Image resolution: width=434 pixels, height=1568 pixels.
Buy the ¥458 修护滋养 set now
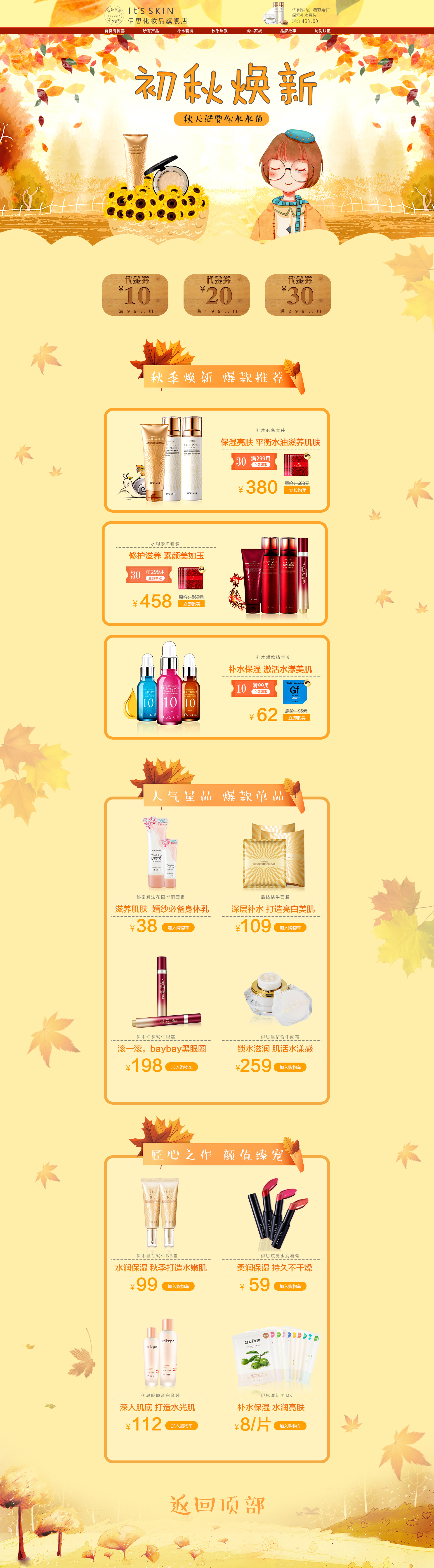tap(191, 604)
